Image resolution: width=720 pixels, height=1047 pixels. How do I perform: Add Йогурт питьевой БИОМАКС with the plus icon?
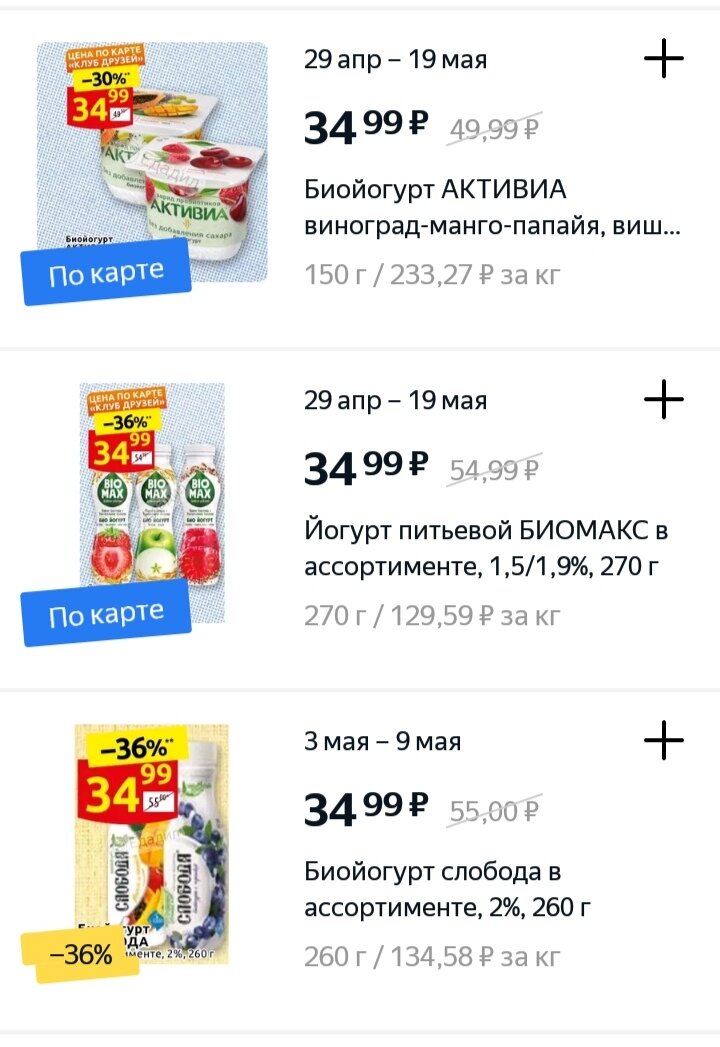click(663, 401)
